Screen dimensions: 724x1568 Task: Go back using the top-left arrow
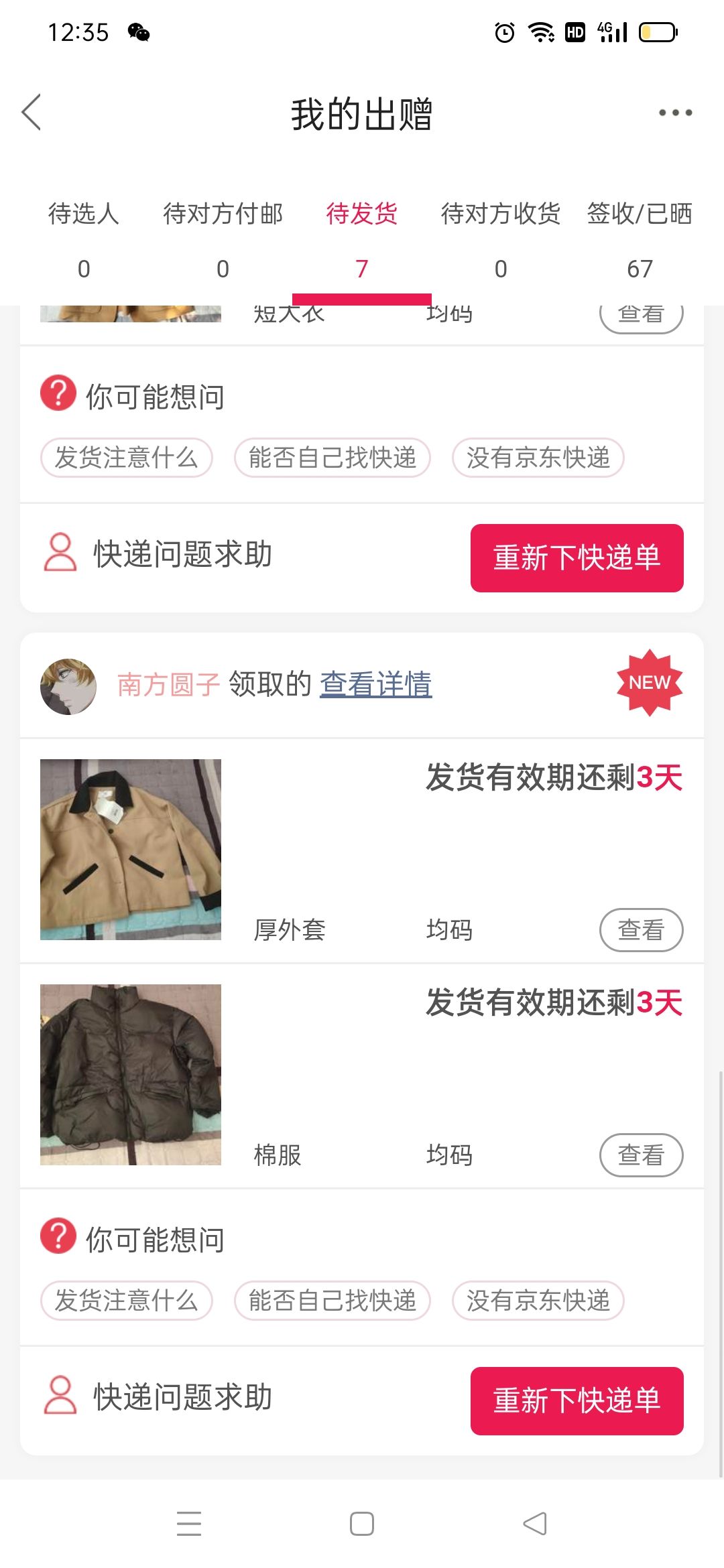pos(32,113)
